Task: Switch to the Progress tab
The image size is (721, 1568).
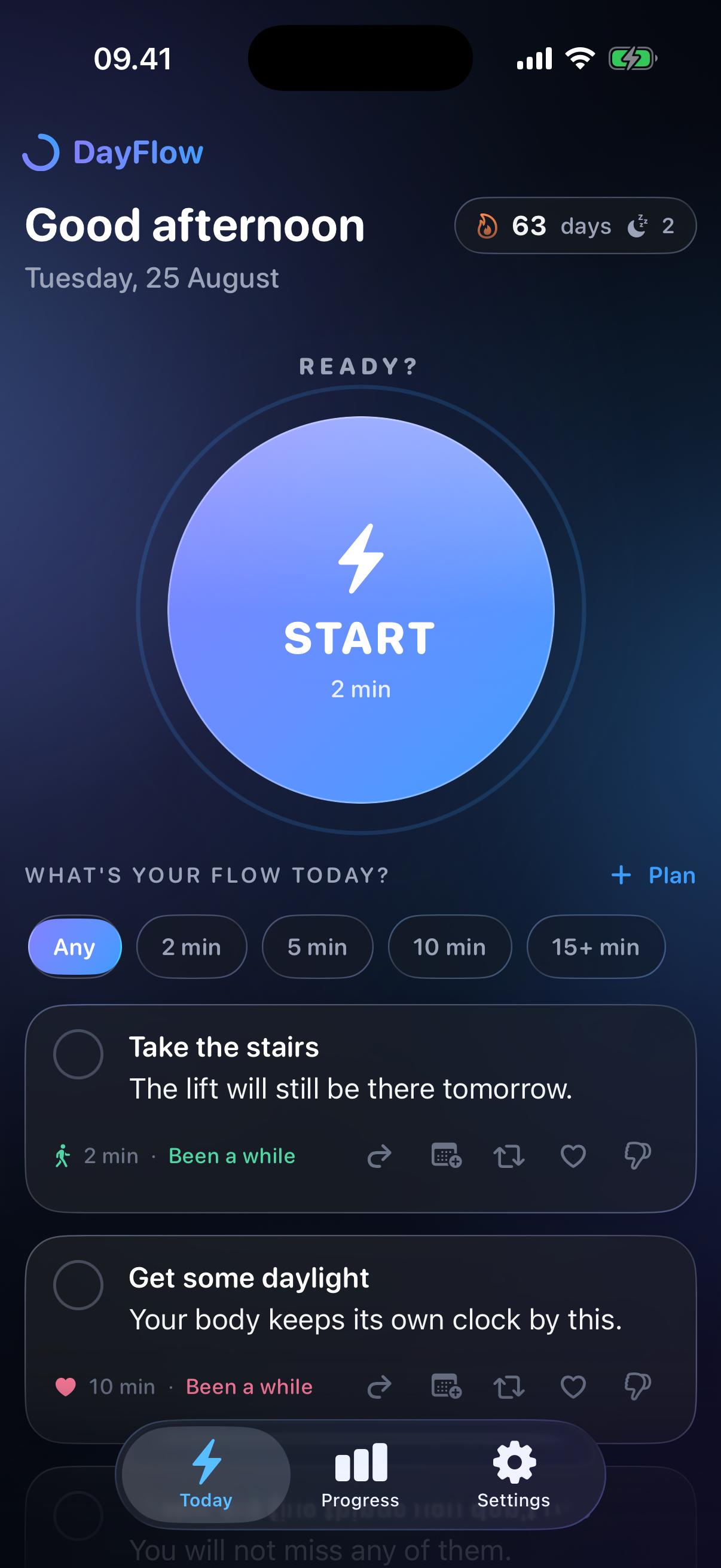Action: [360, 1475]
